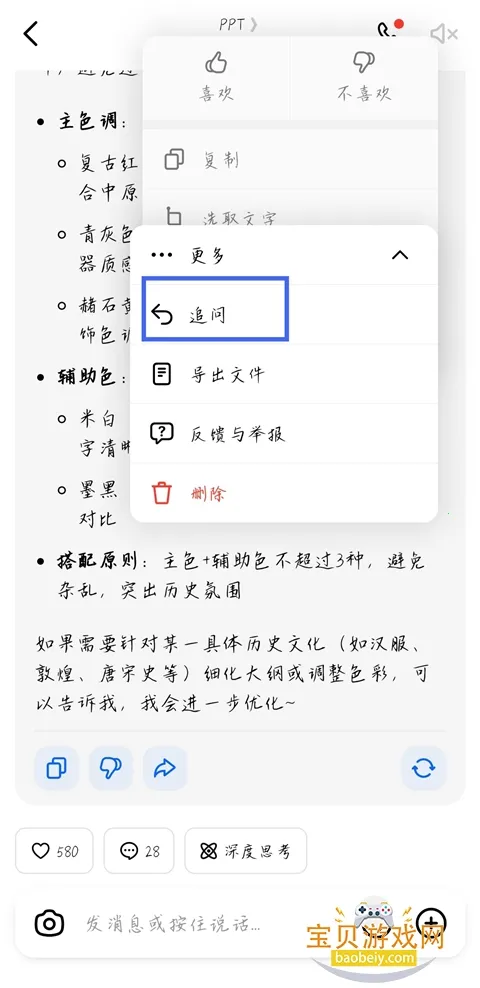
Task: Tap 删除 to delete the message
Action: [284, 493]
